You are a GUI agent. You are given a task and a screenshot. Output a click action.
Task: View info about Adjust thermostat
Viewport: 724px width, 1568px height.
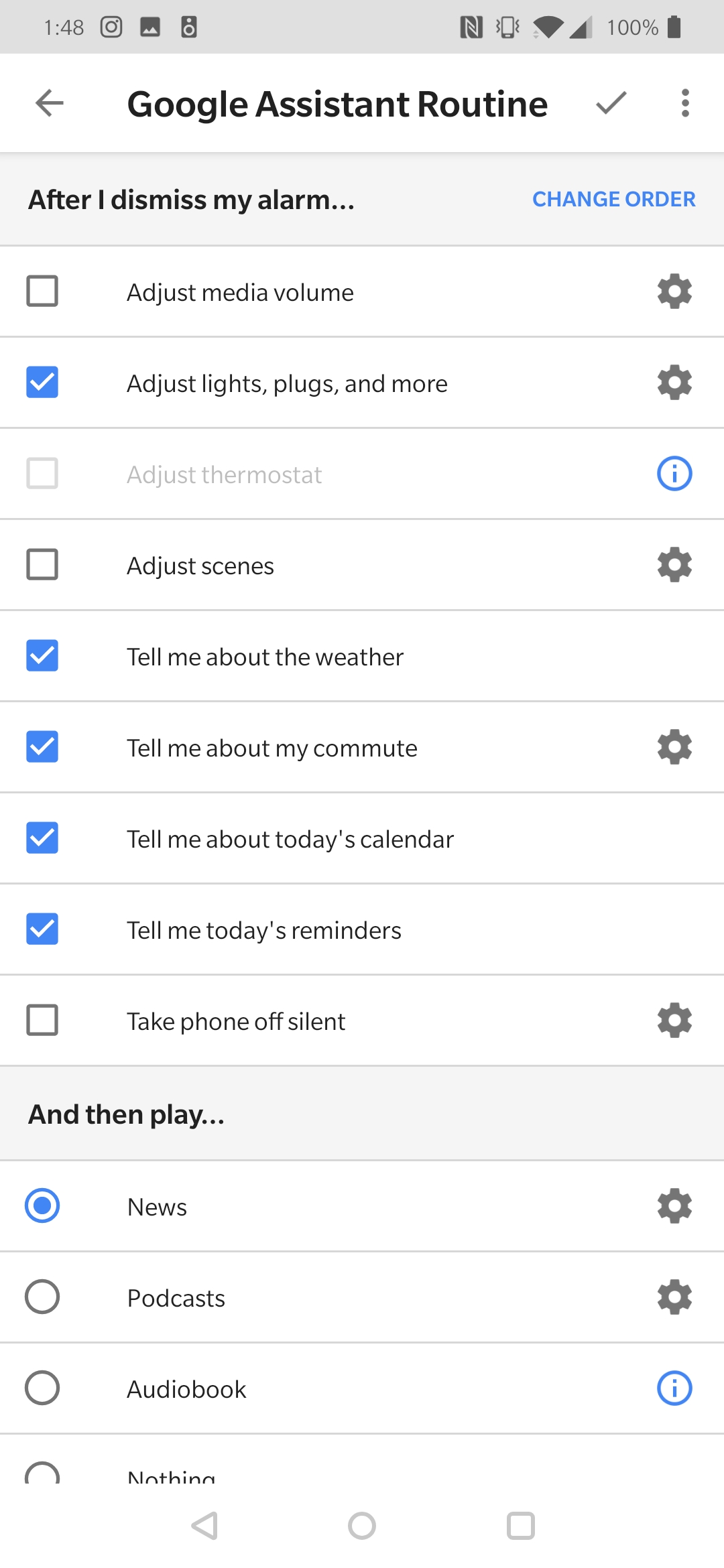[674, 473]
